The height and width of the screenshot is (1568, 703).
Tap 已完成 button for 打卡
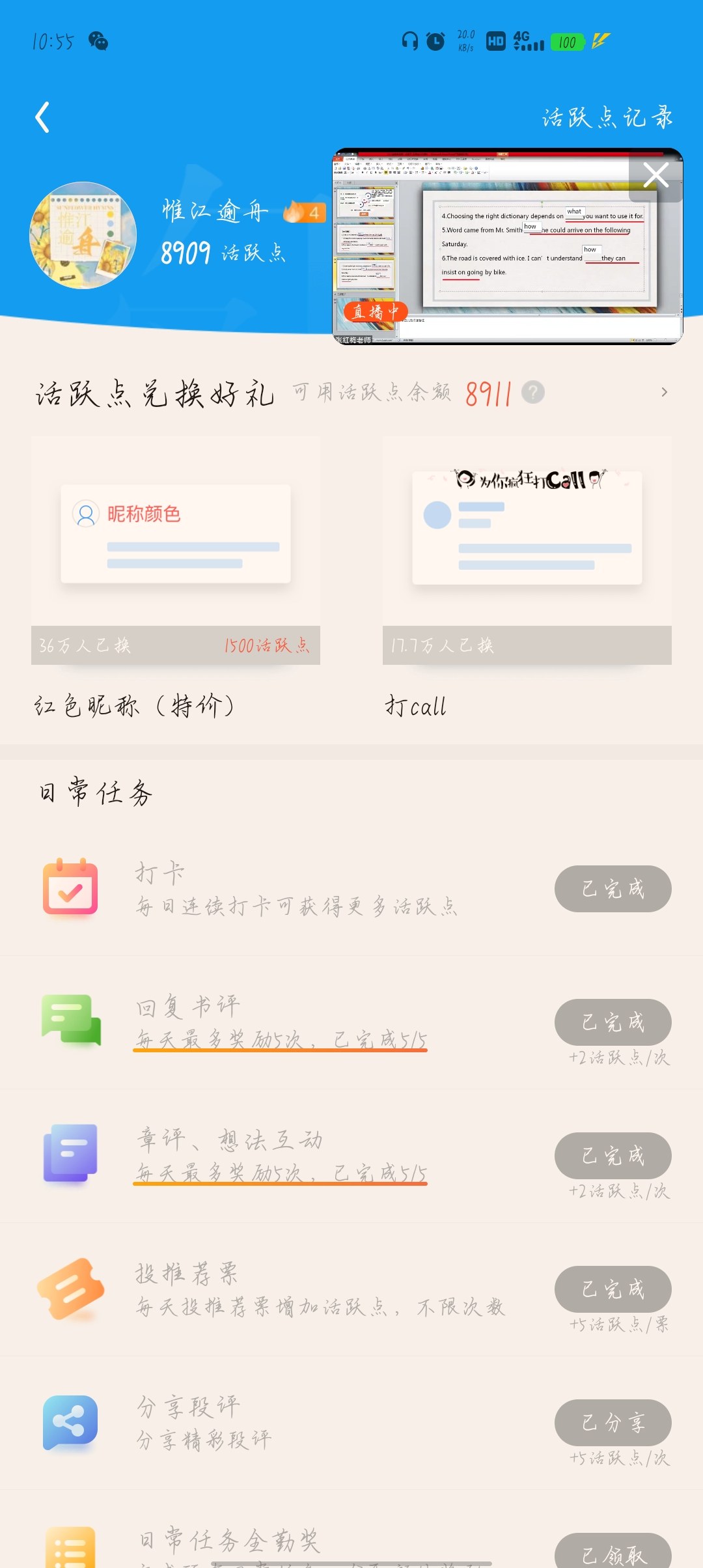tap(613, 889)
